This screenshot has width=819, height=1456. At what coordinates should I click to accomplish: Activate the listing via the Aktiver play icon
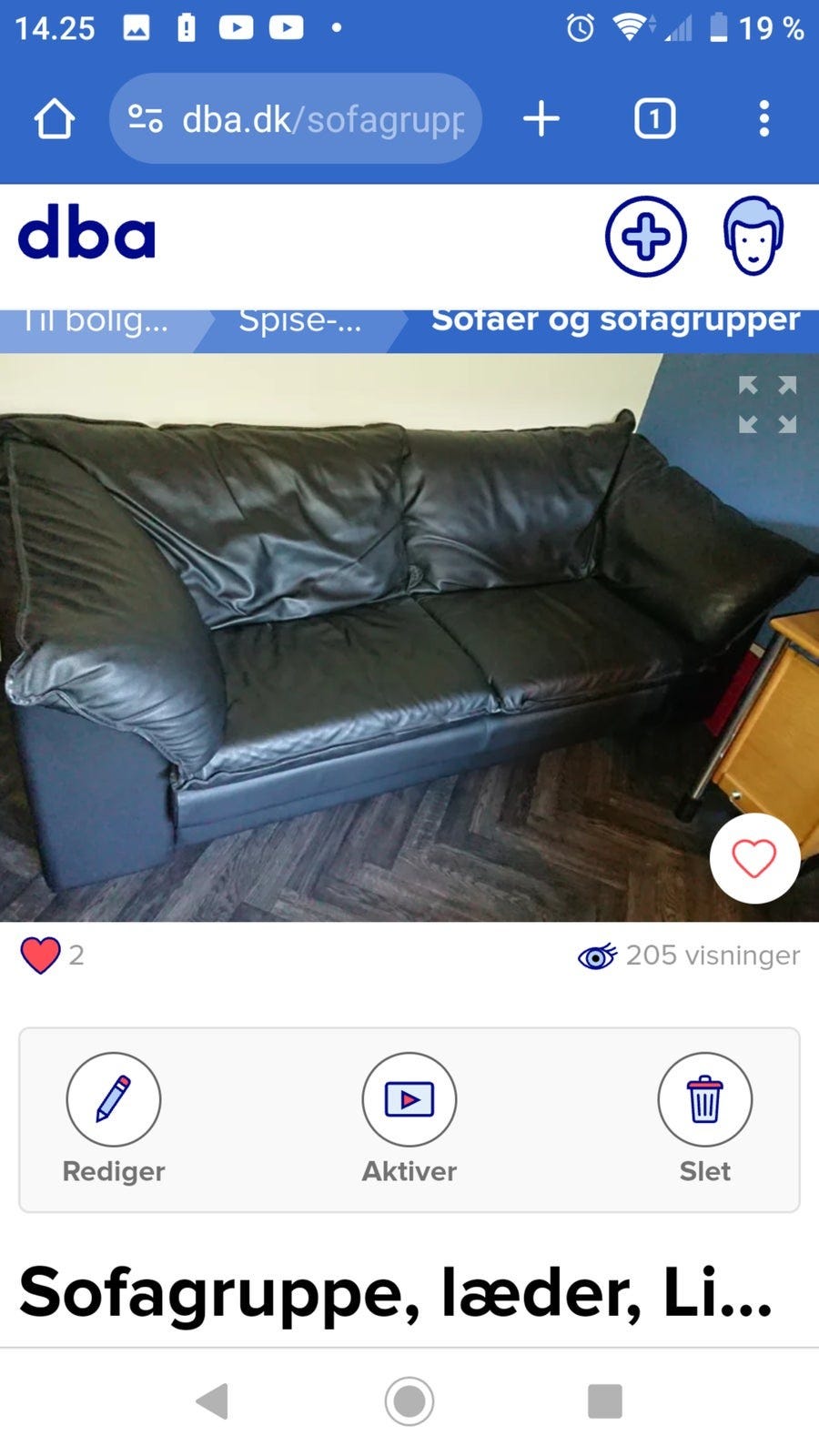[x=409, y=1099]
